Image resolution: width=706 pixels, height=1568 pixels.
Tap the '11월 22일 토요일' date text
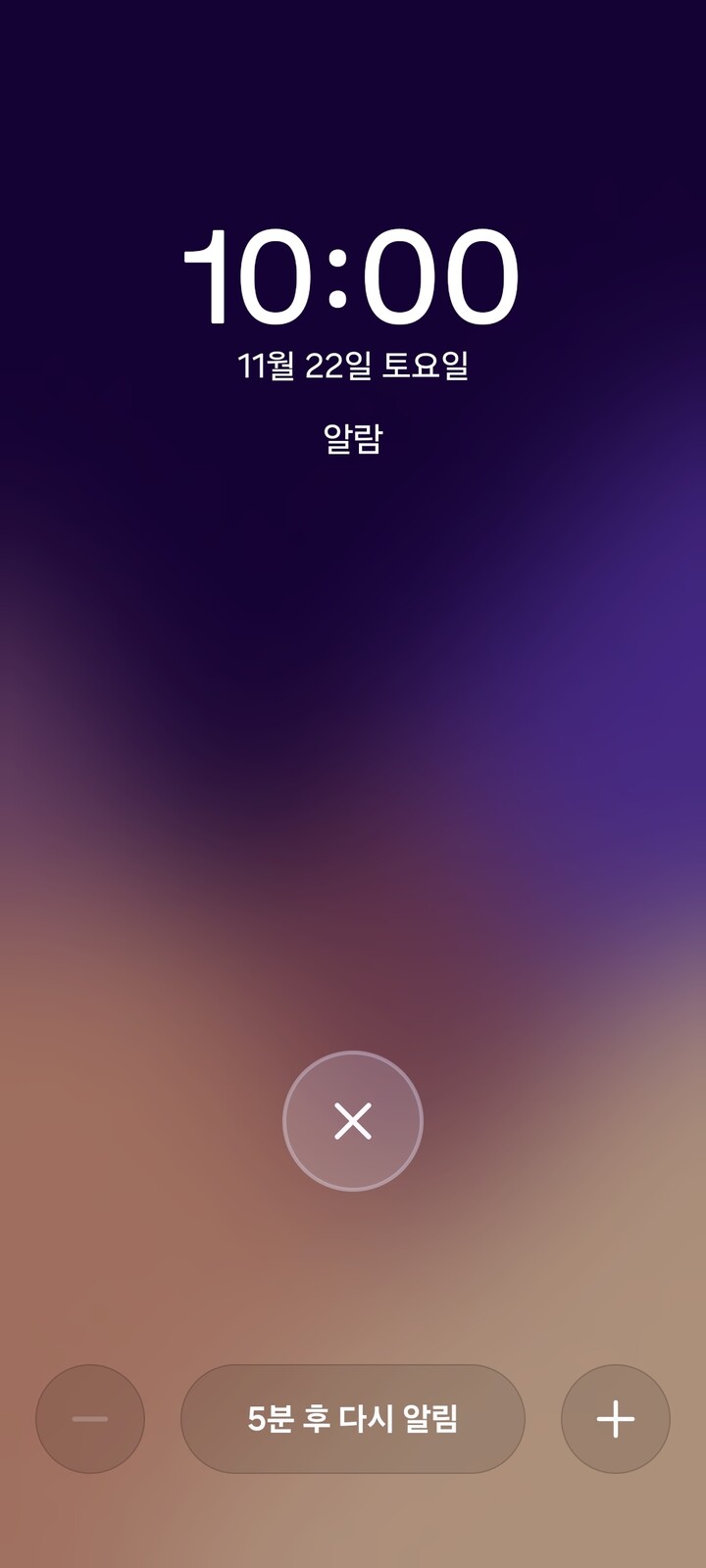point(353,364)
